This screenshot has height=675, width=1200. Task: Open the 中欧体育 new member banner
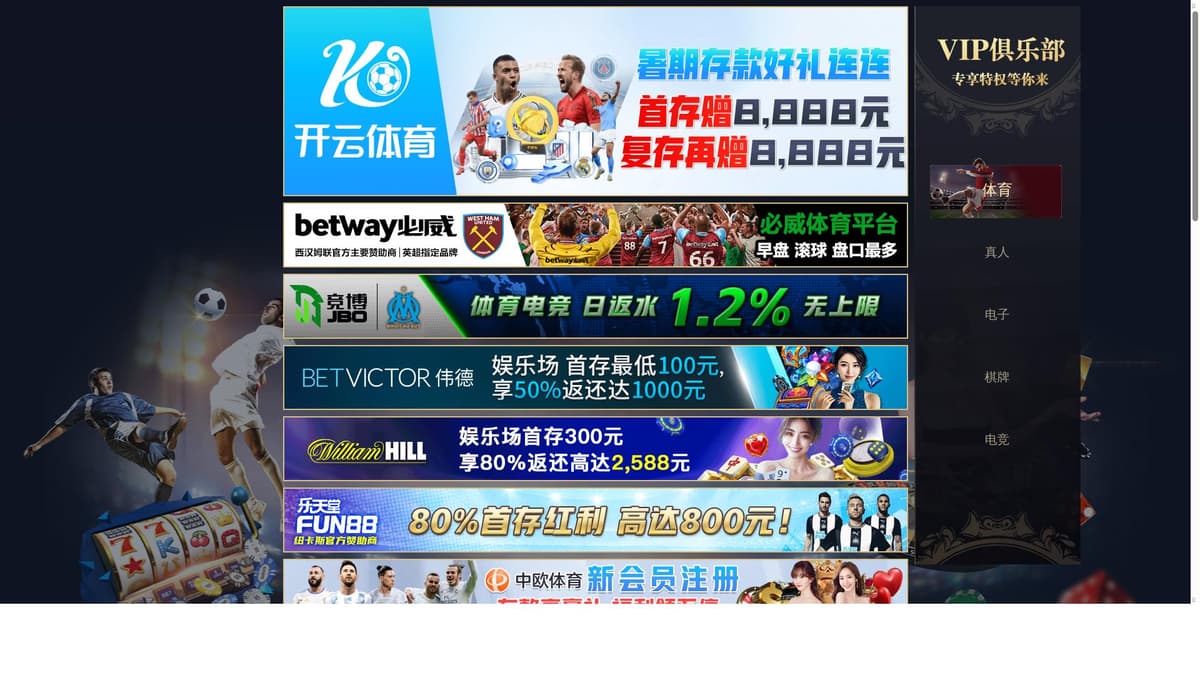point(595,582)
